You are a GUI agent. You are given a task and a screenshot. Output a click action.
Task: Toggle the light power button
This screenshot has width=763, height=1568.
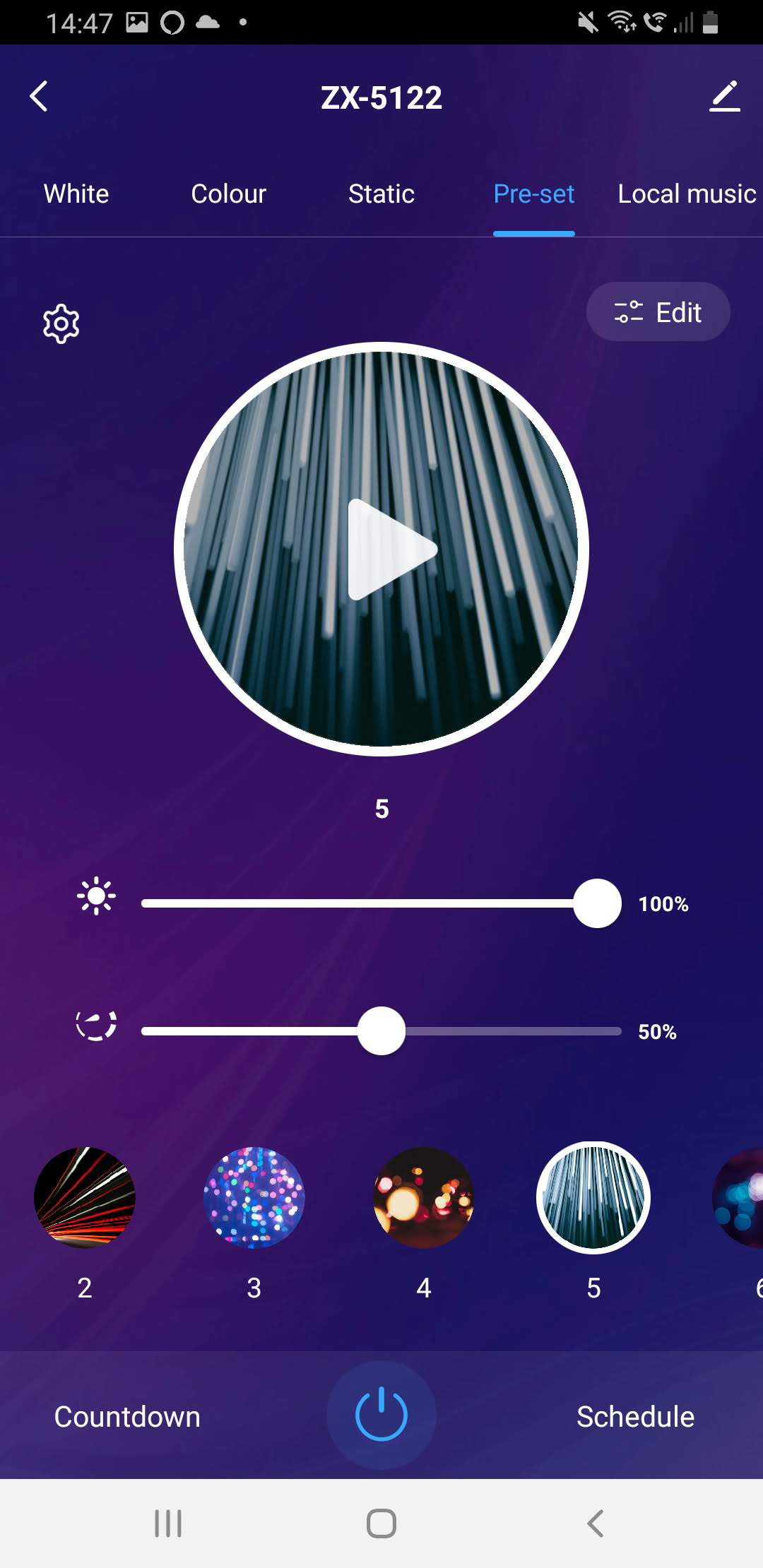[381, 1415]
